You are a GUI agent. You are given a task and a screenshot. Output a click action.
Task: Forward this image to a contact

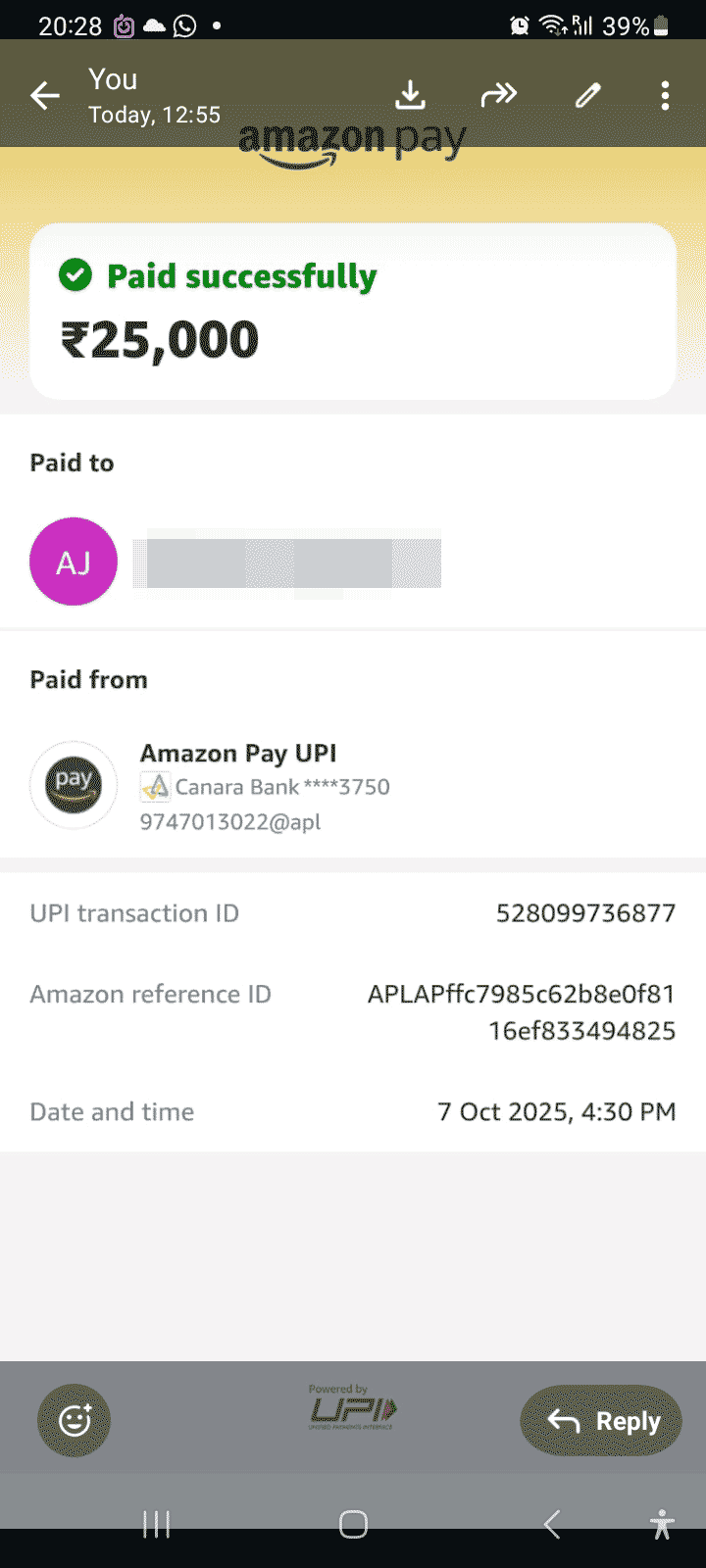498,95
